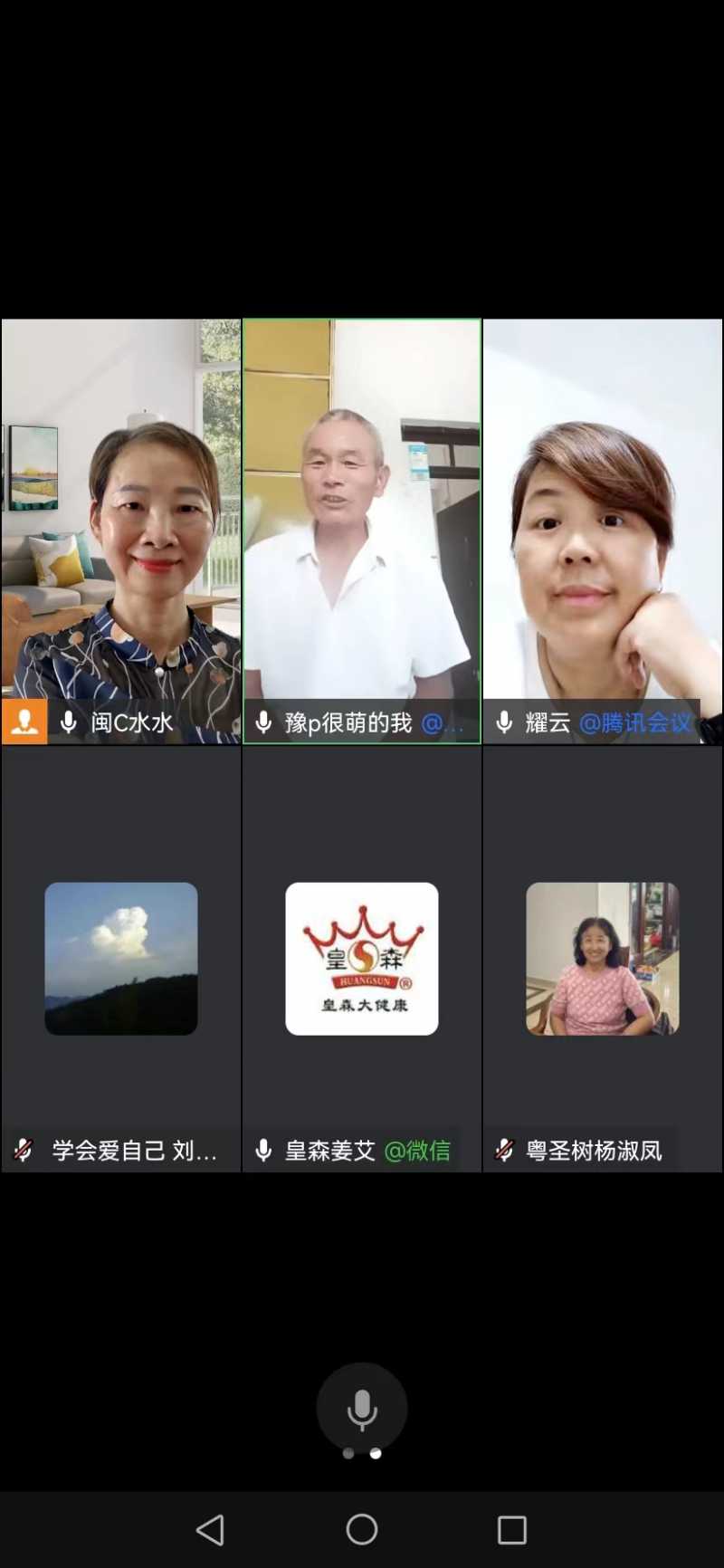The height and width of the screenshot is (1568, 724).
Task: View 耀云's video feed tile
Action: pos(603,531)
